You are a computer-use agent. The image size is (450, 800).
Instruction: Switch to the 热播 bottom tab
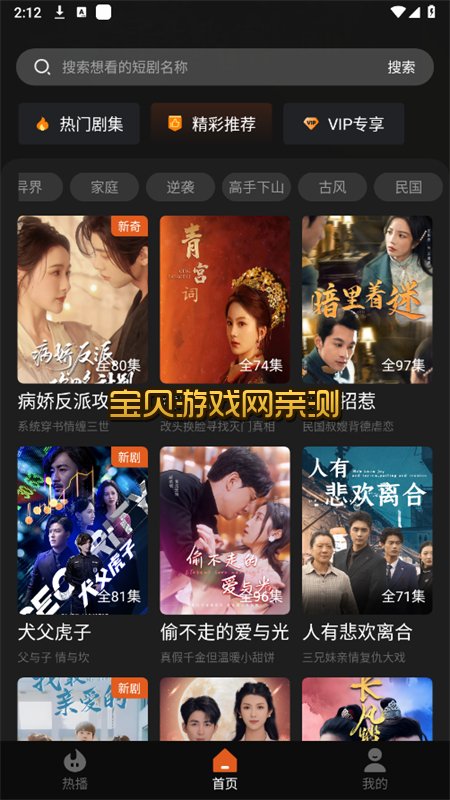(75, 769)
